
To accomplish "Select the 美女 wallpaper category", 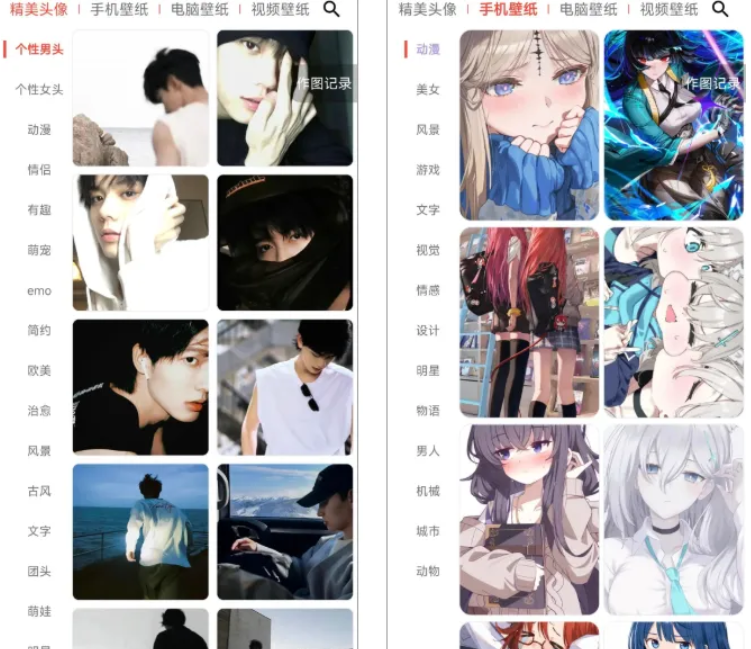I will point(428,89).
